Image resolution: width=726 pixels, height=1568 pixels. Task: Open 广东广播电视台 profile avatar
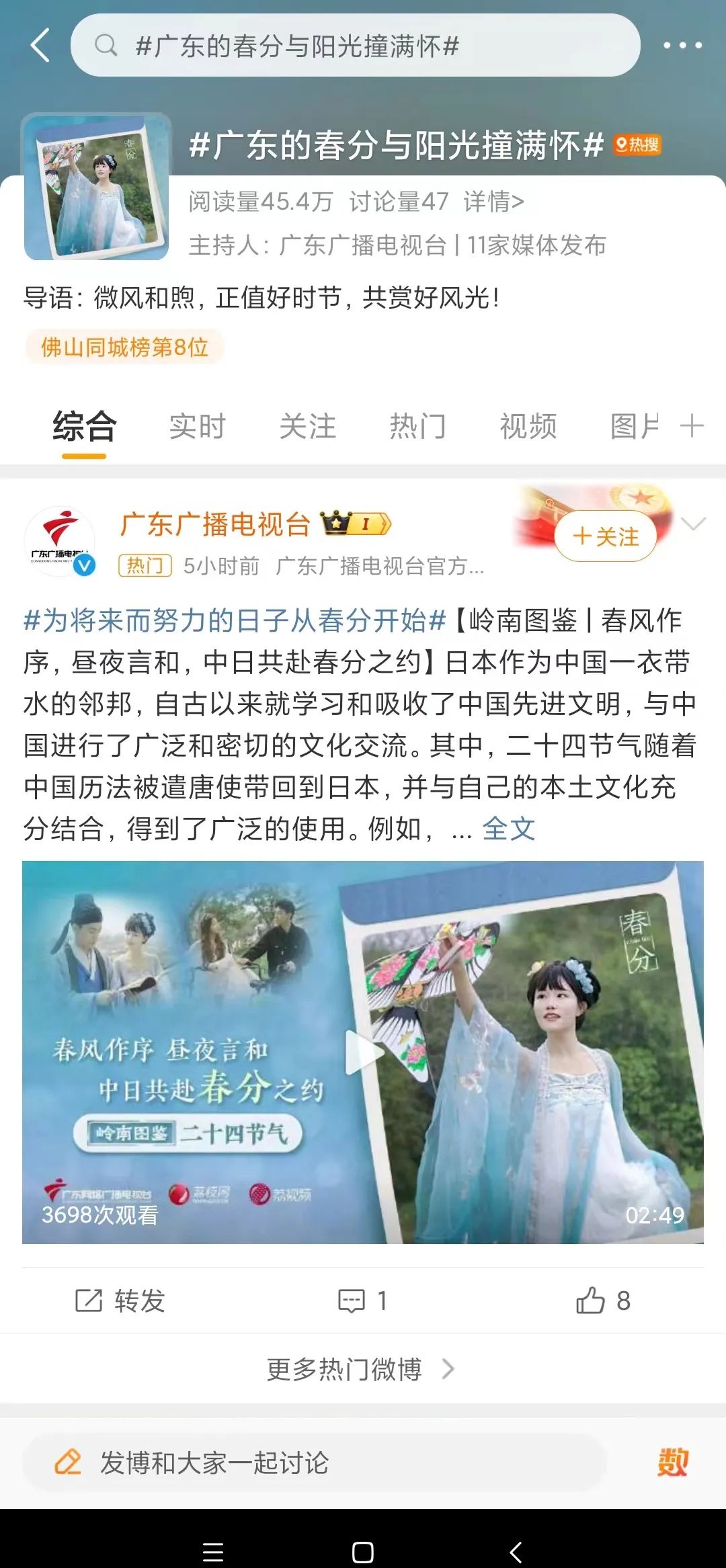click(x=60, y=542)
